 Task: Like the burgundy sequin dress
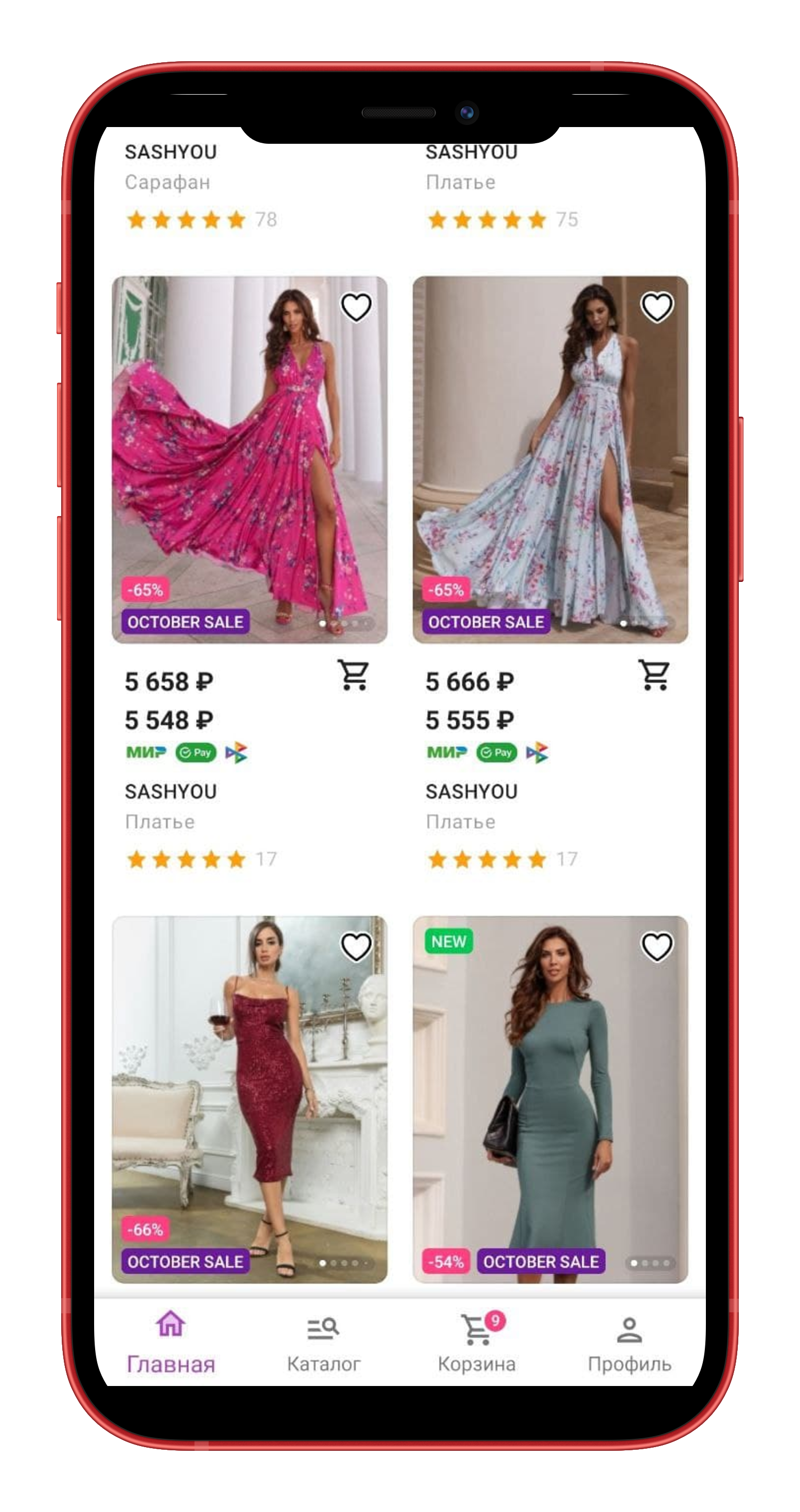(x=356, y=947)
